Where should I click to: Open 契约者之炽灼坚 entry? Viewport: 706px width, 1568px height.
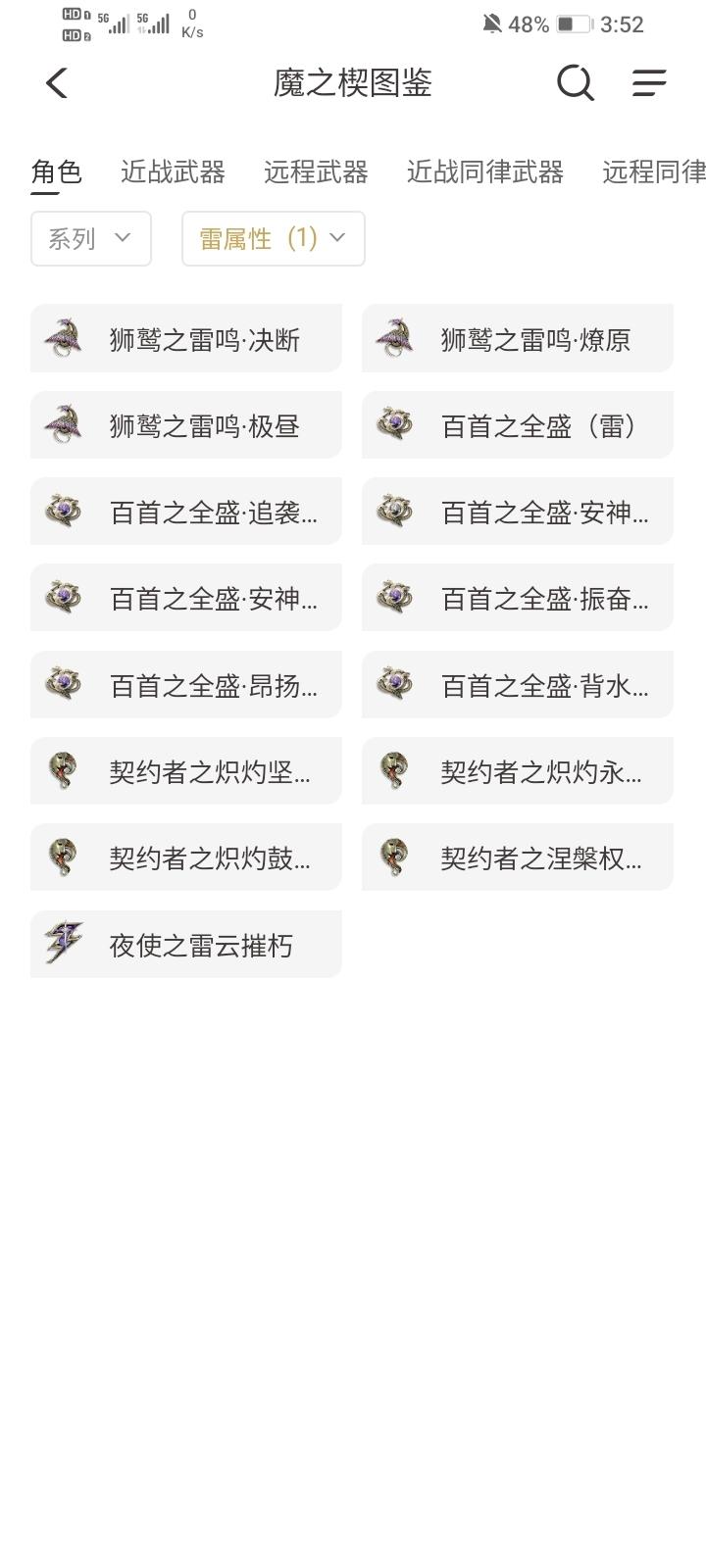(186, 771)
